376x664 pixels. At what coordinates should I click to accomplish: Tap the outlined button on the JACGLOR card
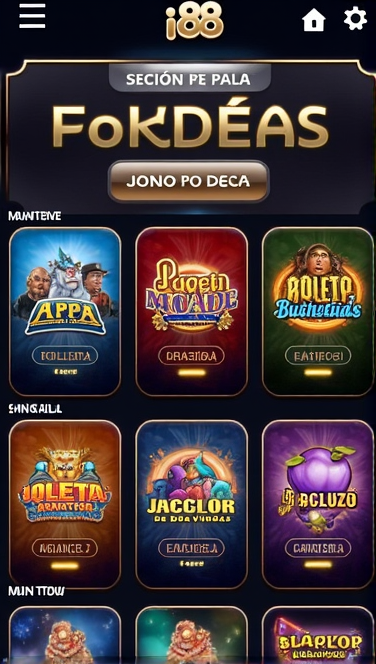pos(191,548)
